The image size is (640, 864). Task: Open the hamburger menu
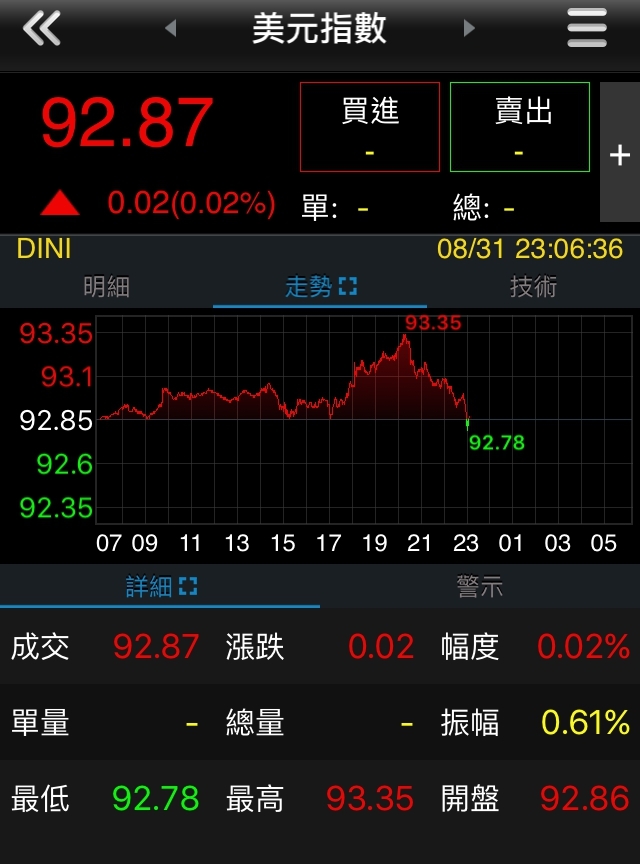tap(587, 29)
